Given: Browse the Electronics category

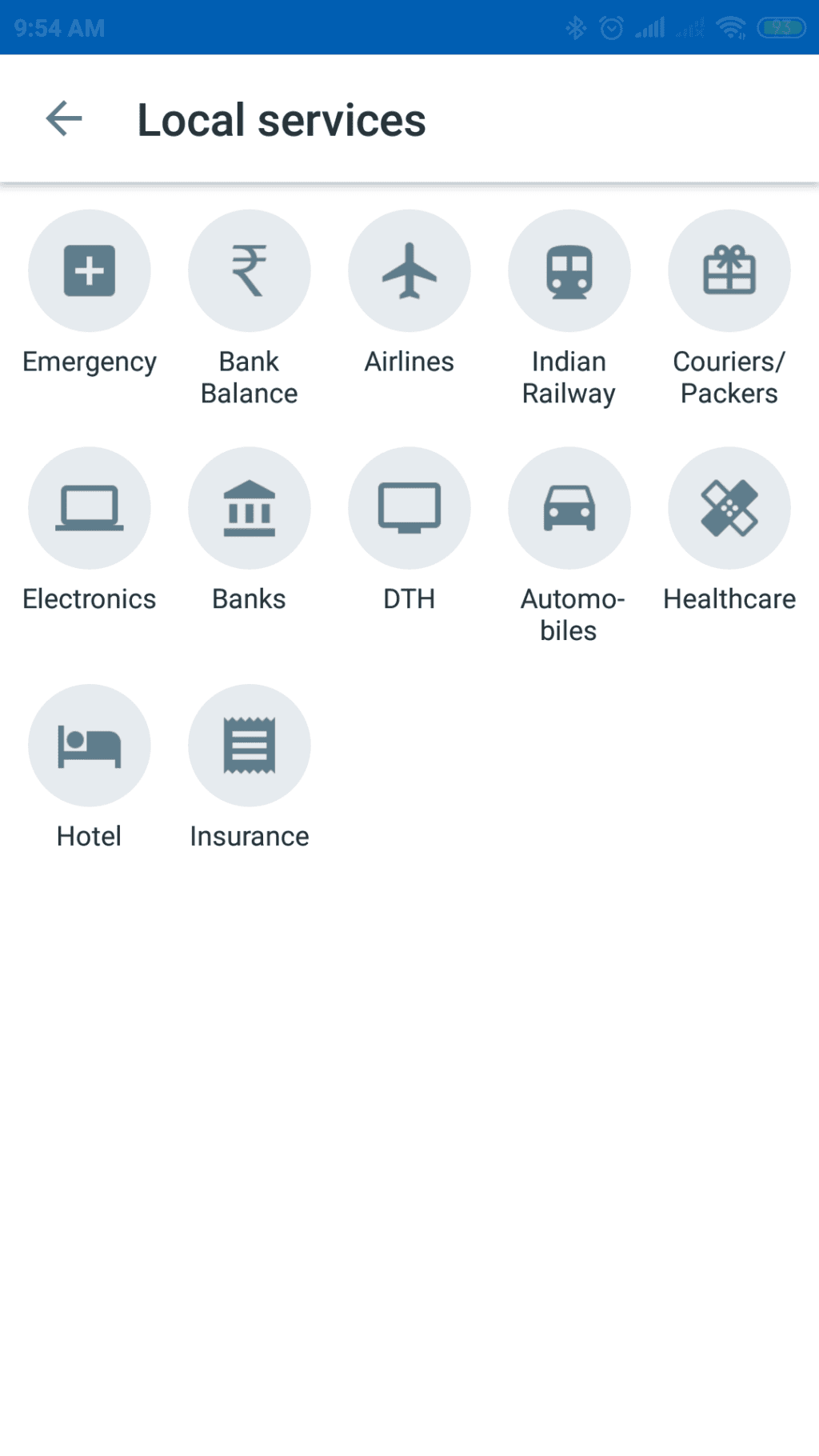Looking at the screenshot, I should 90,508.
